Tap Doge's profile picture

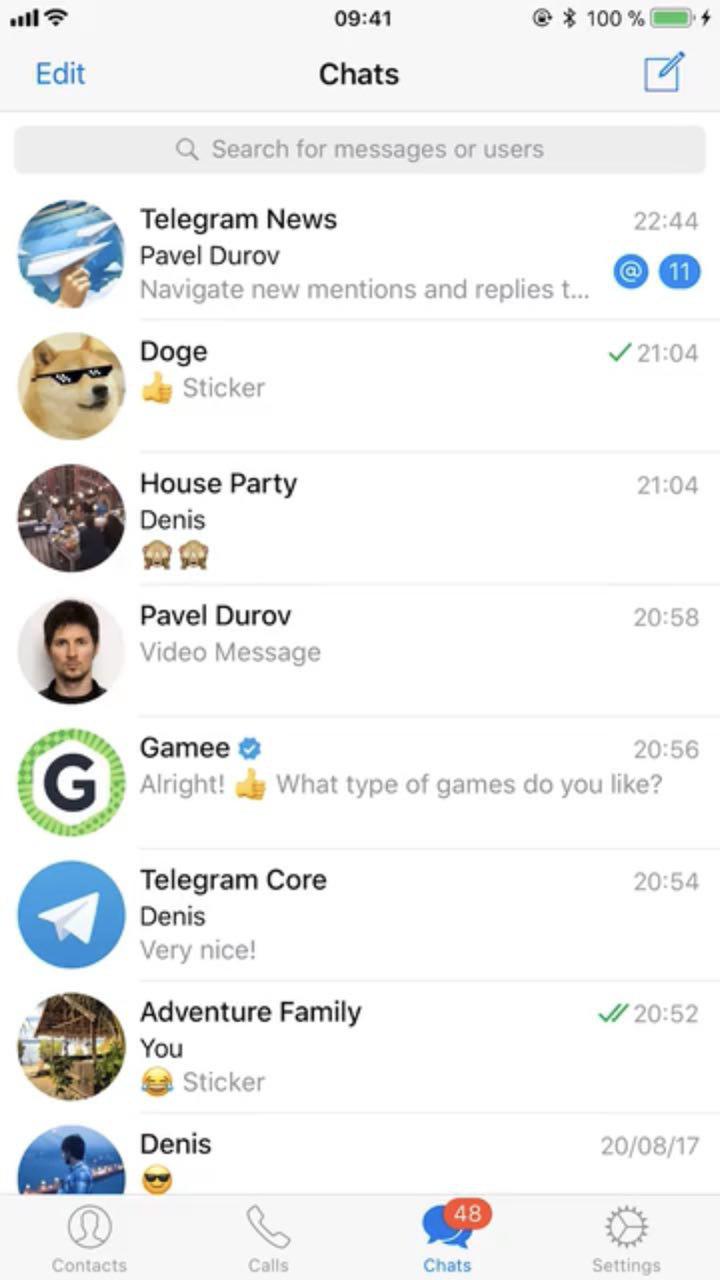click(x=71, y=385)
